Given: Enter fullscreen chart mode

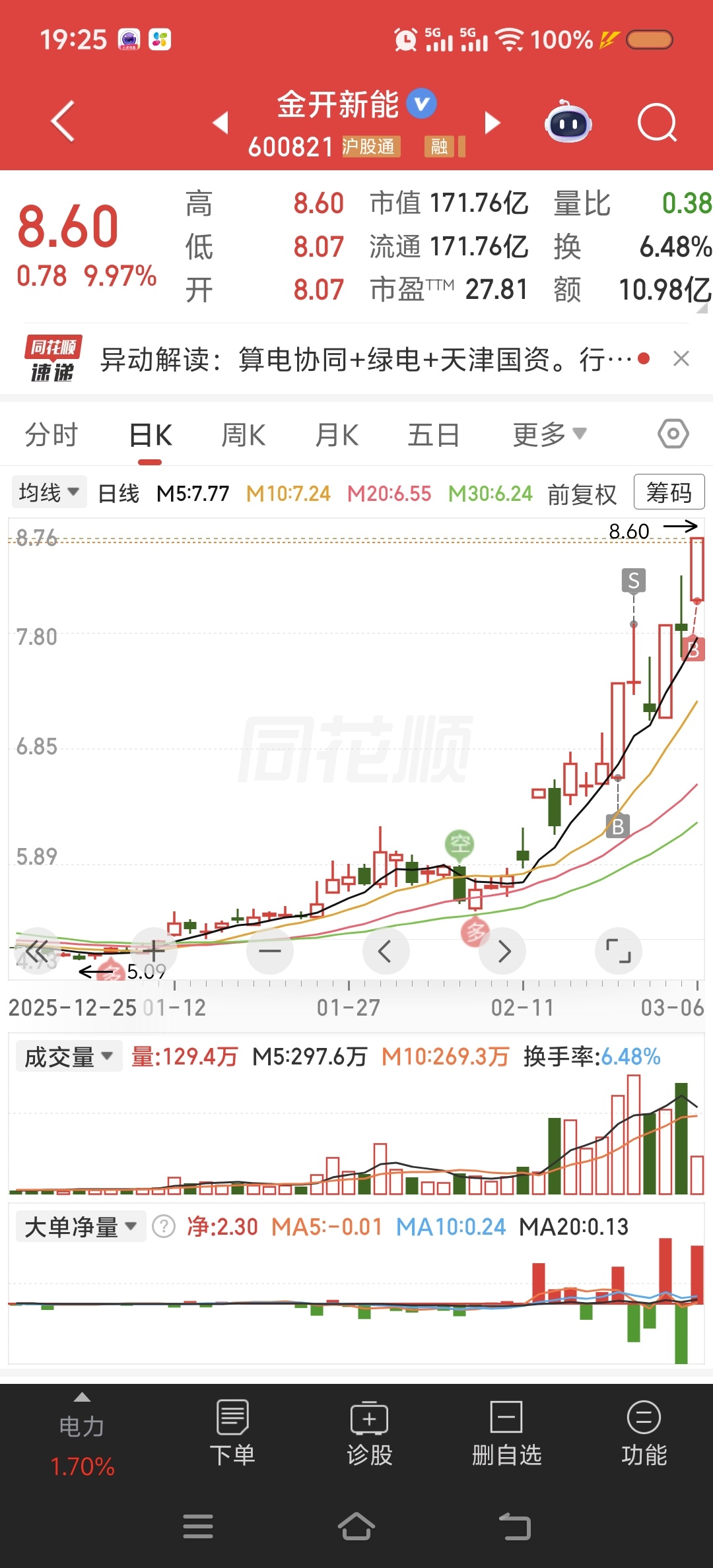Looking at the screenshot, I should tap(618, 951).
